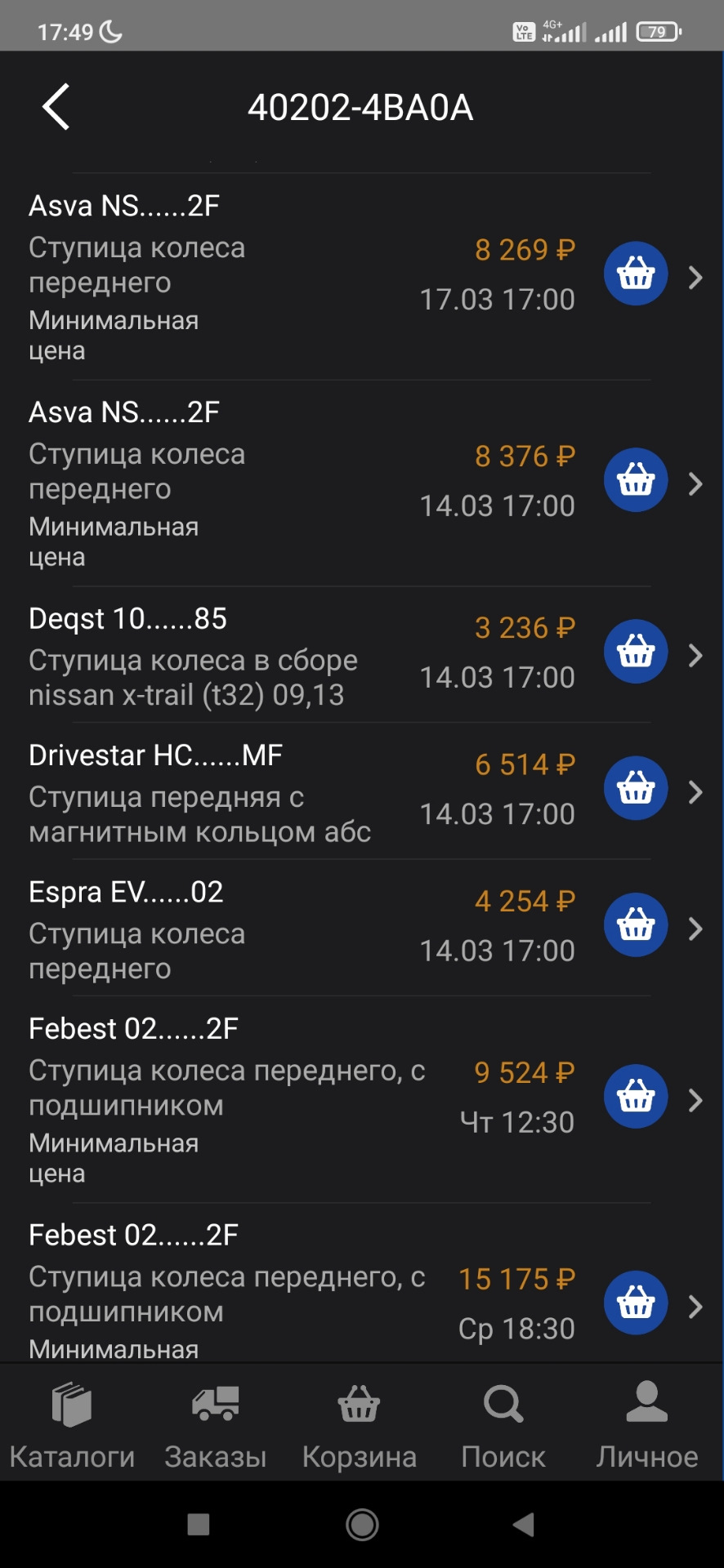Add Asva hub priced 8 376 ₽ to cart

pyautogui.click(x=636, y=480)
